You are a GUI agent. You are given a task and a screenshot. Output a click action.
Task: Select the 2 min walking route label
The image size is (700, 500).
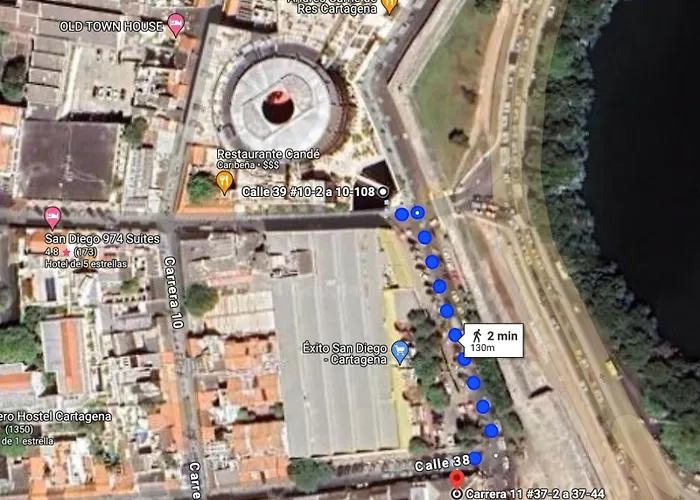click(493, 341)
